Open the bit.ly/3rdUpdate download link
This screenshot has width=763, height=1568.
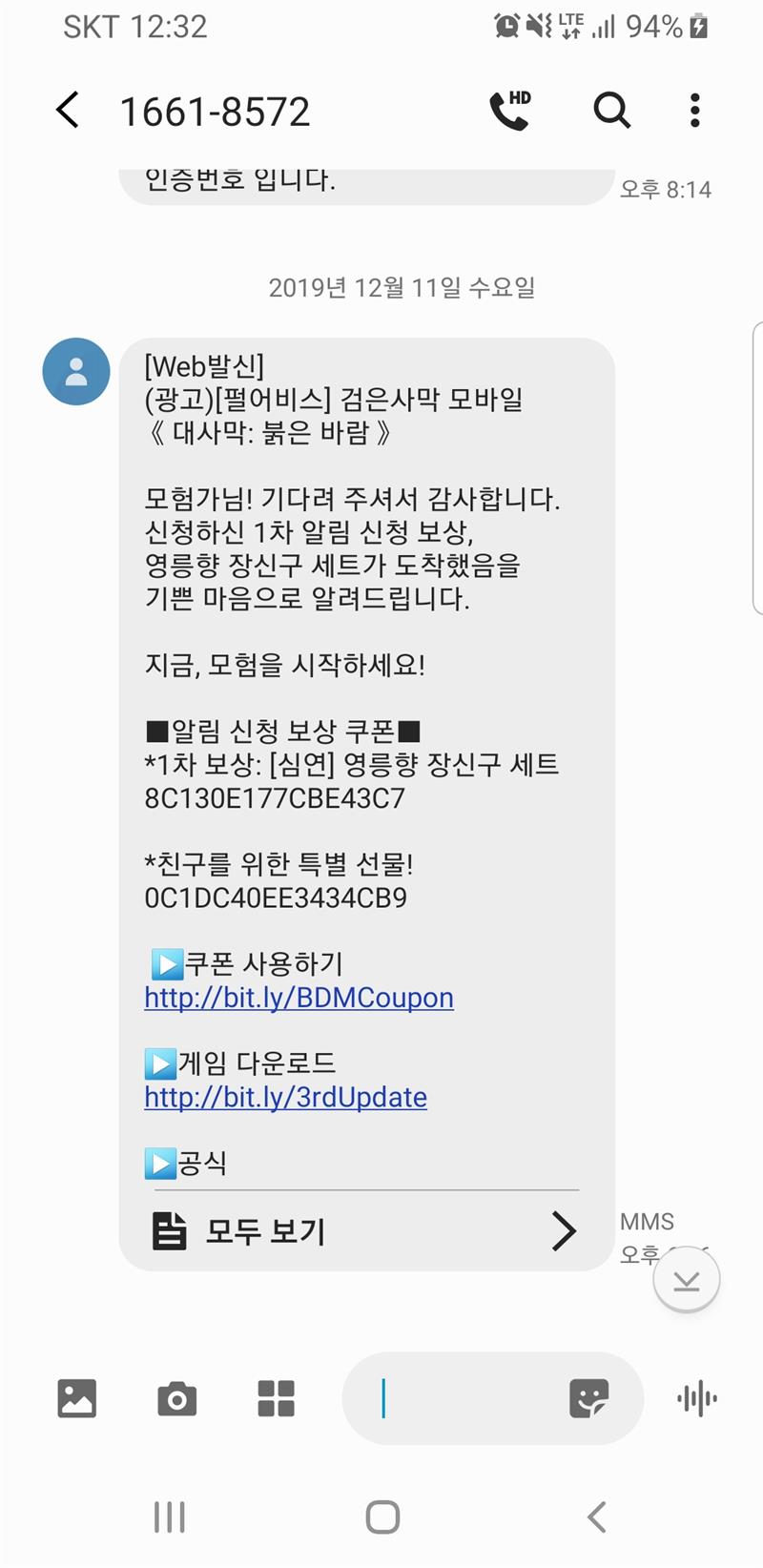tap(285, 1097)
